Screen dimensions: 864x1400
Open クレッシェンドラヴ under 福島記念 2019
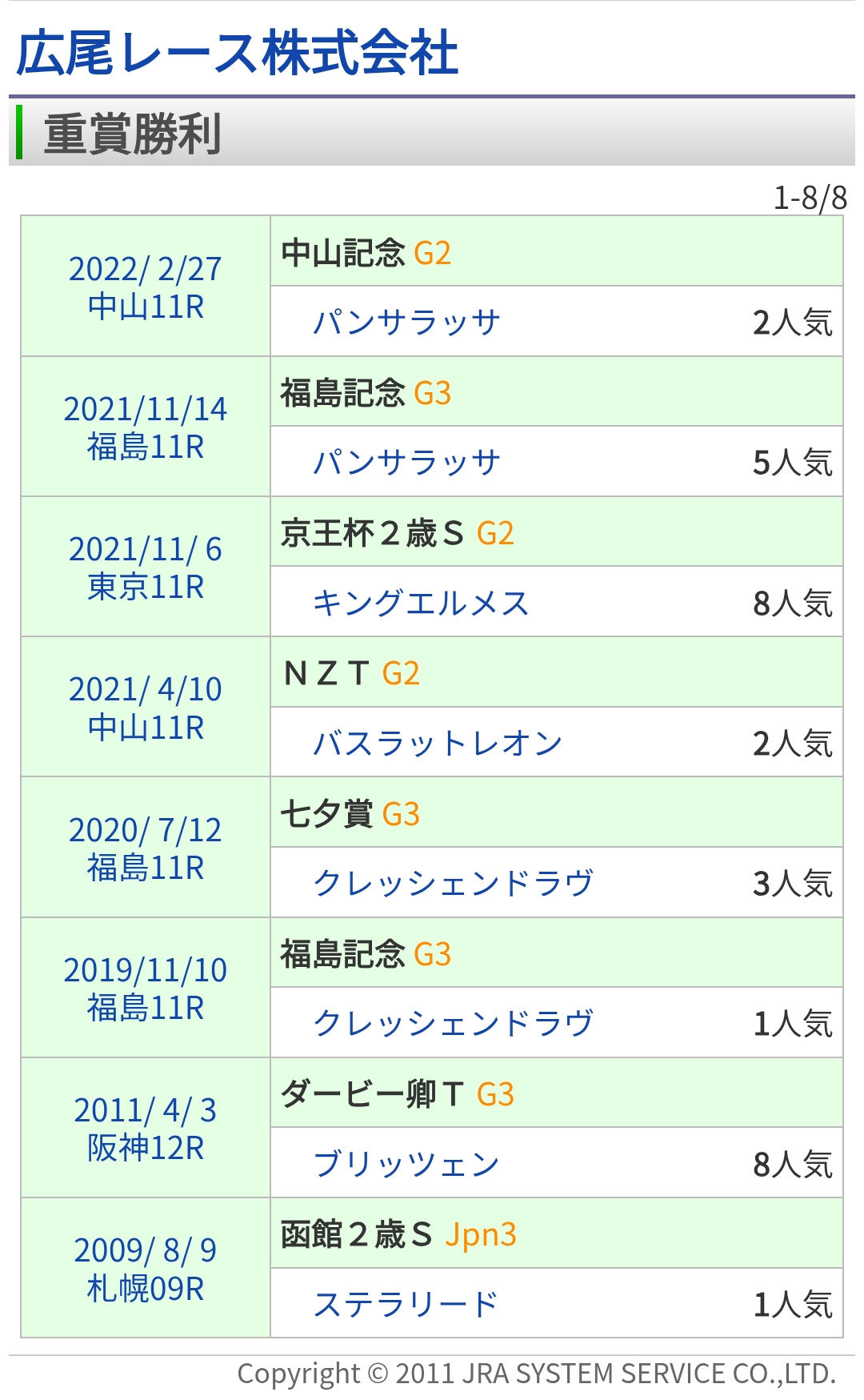pos(453,1023)
